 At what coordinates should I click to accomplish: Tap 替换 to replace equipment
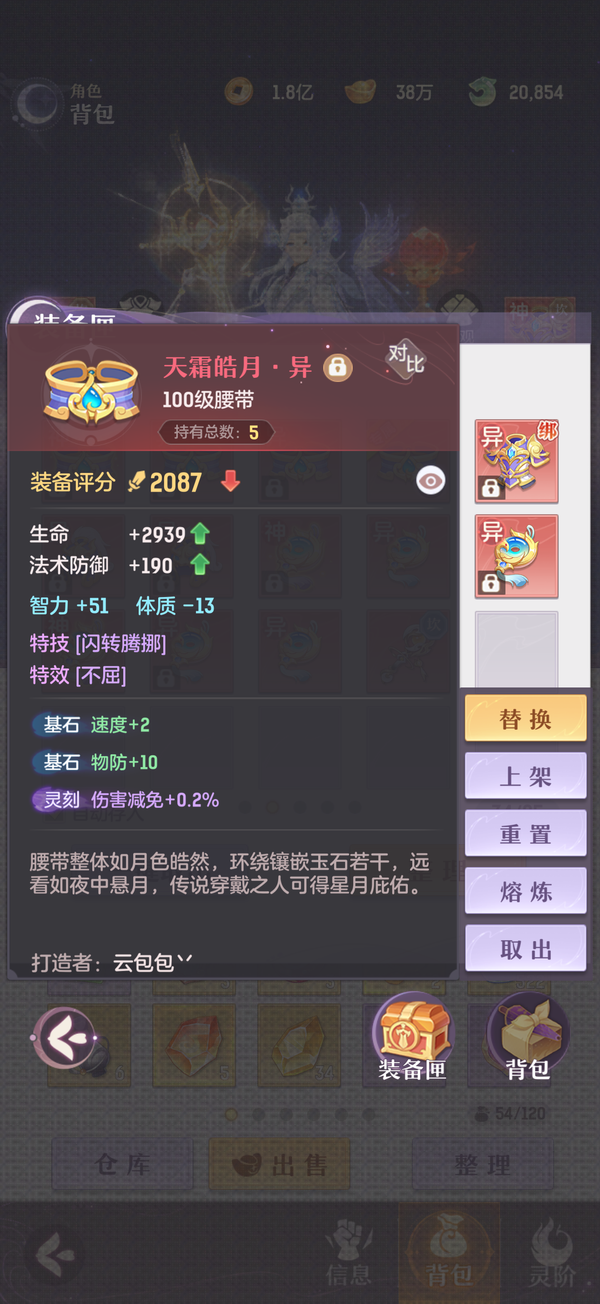click(525, 718)
